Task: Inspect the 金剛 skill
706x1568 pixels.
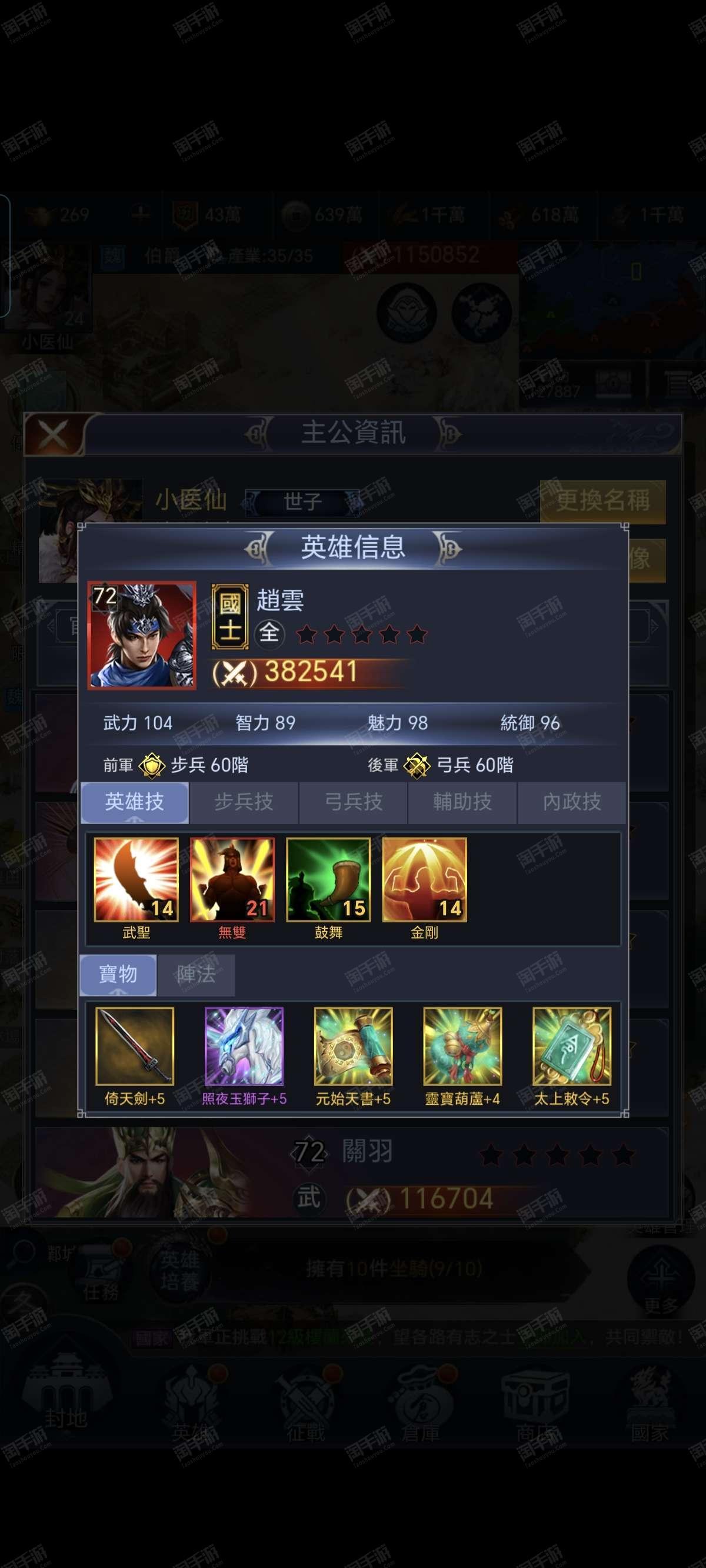Action: [x=425, y=879]
